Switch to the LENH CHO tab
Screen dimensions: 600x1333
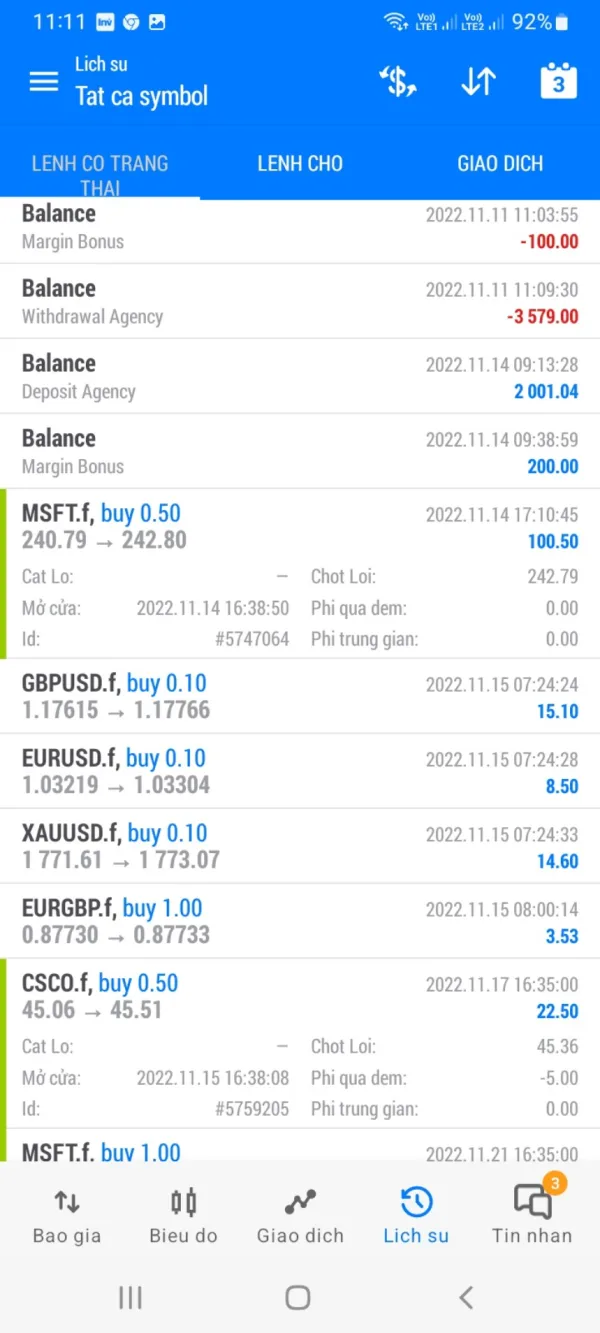pos(300,164)
